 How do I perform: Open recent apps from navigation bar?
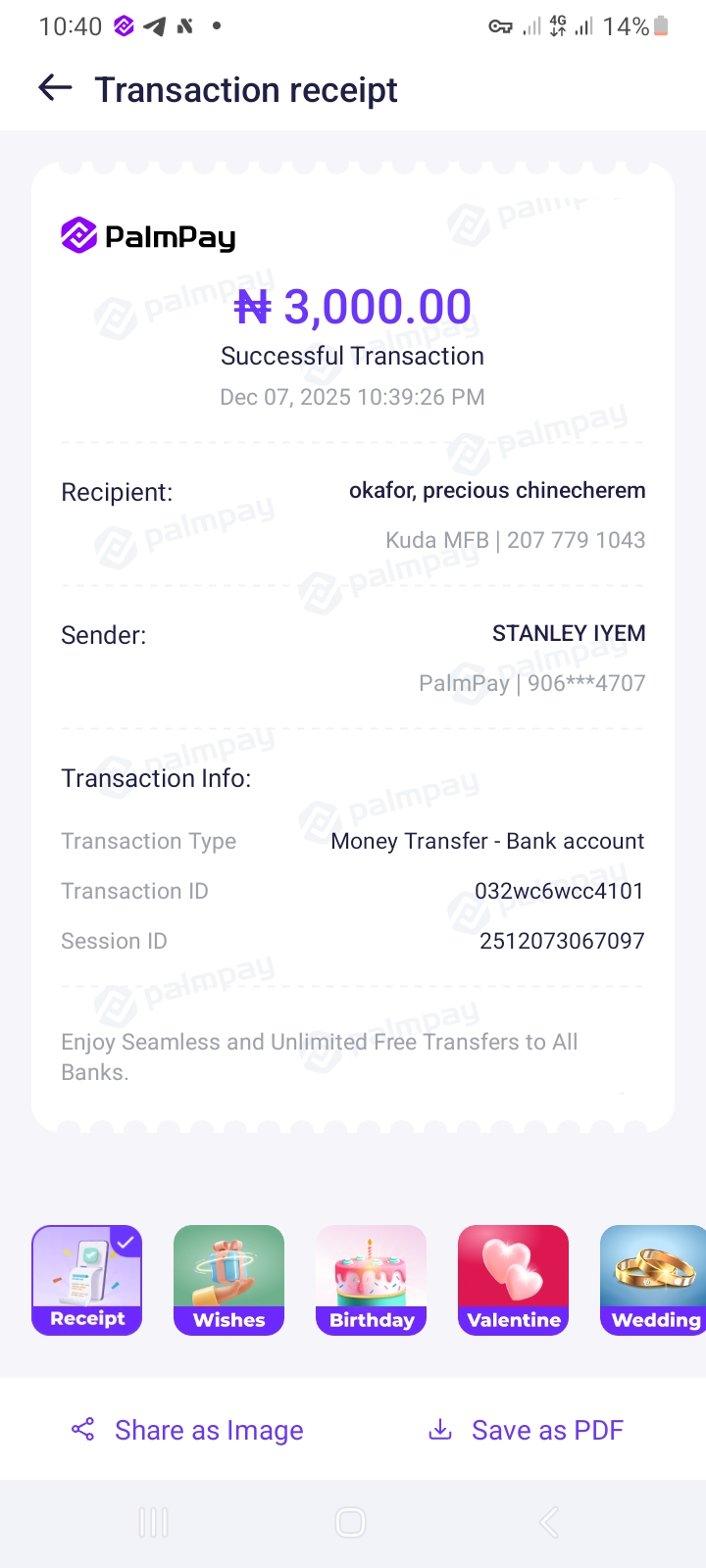[x=154, y=1522]
